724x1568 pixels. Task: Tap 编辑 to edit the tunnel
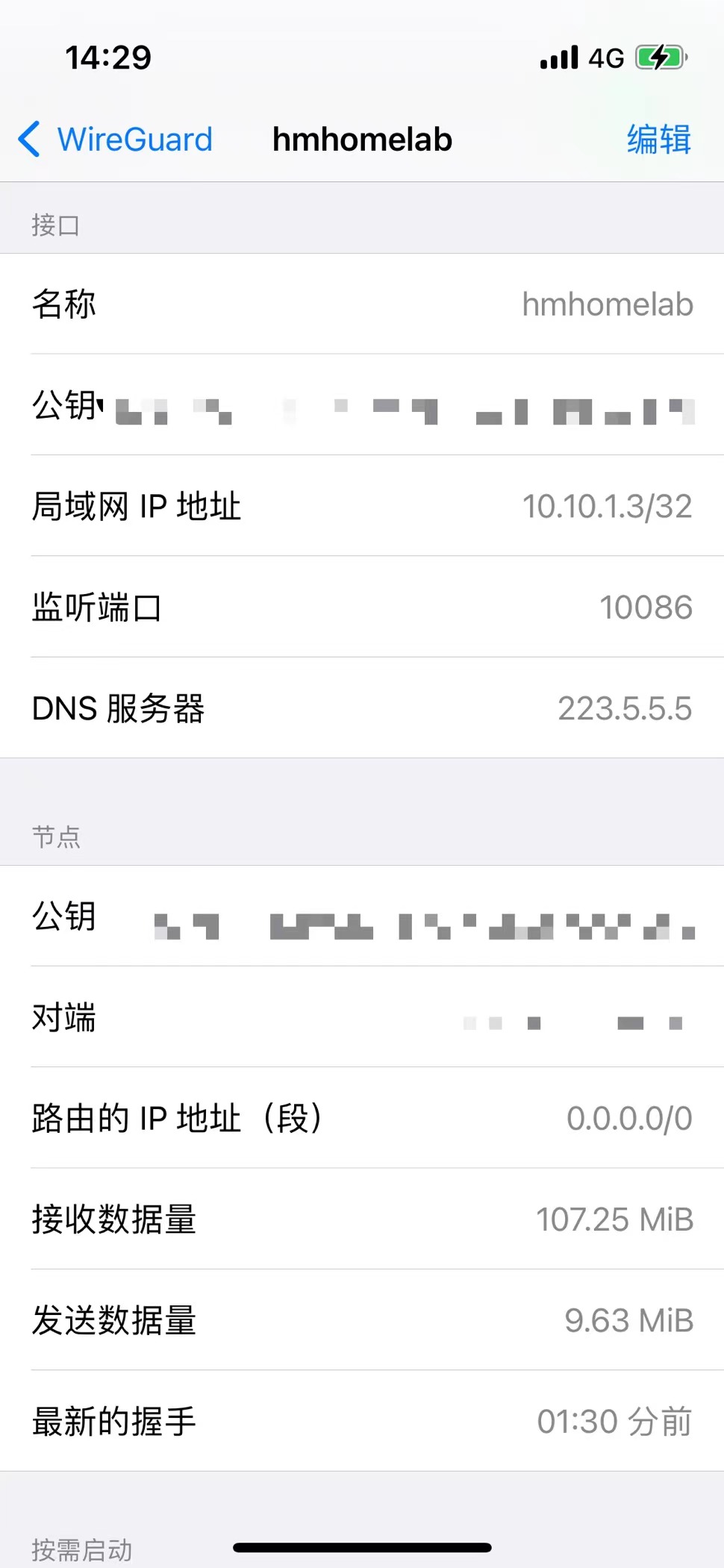tap(659, 140)
